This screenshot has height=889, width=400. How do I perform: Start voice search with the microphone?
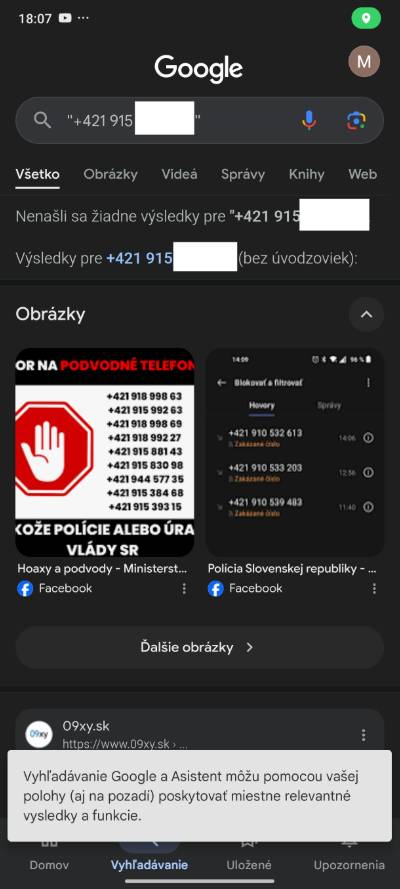309,120
